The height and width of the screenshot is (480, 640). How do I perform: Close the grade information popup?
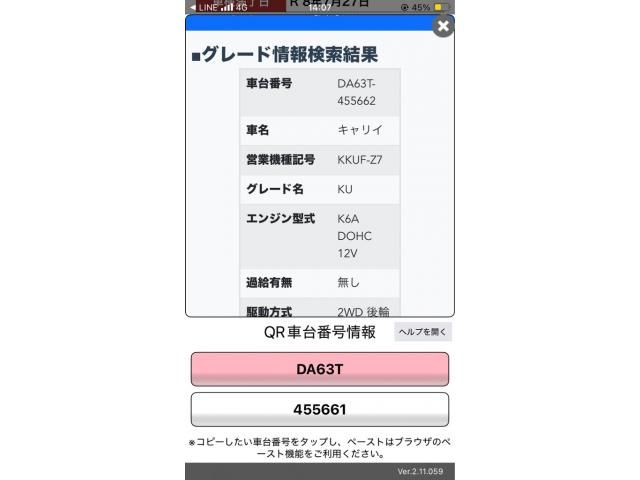pos(443,27)
